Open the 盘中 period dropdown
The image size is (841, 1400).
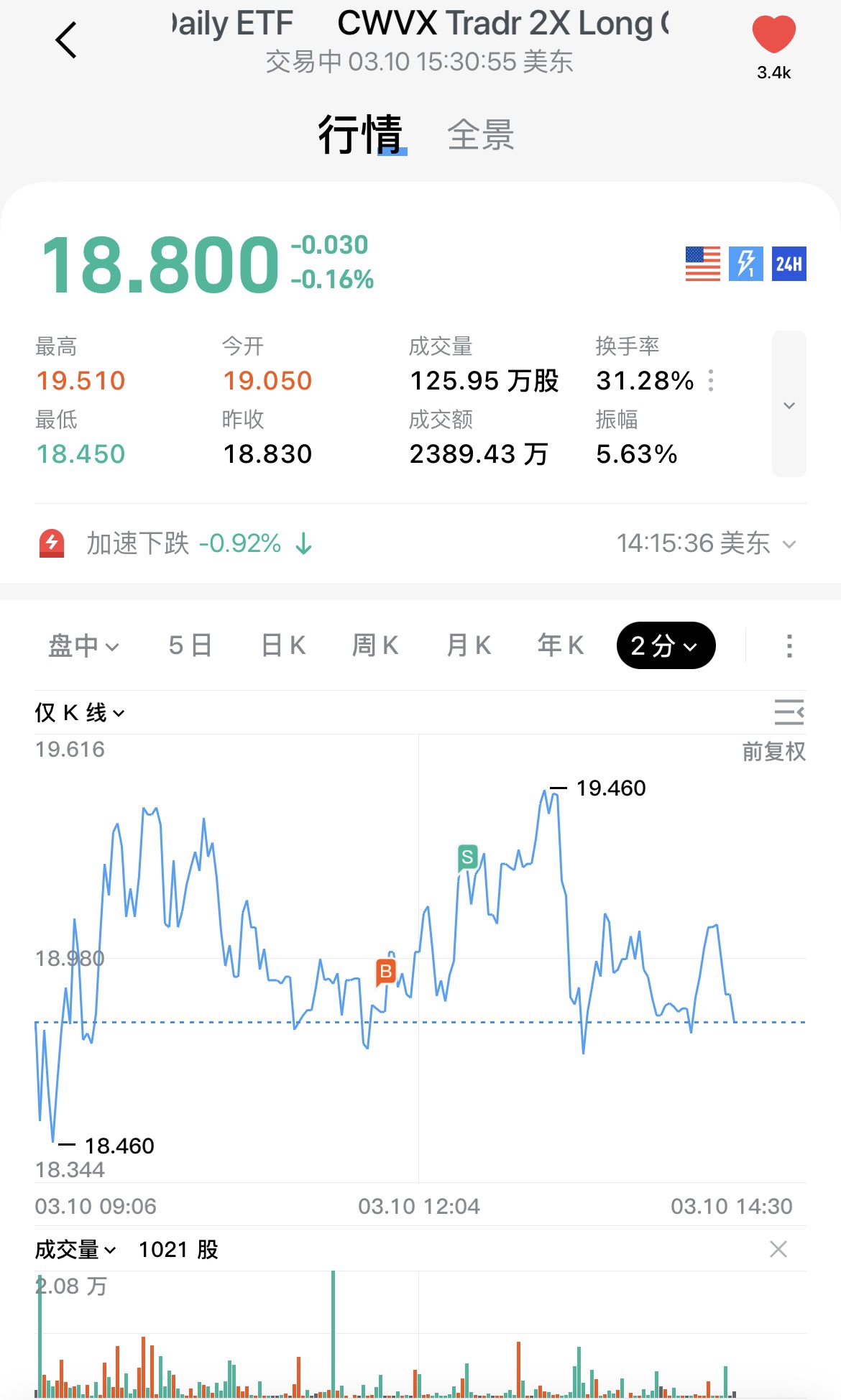(83, 645)
